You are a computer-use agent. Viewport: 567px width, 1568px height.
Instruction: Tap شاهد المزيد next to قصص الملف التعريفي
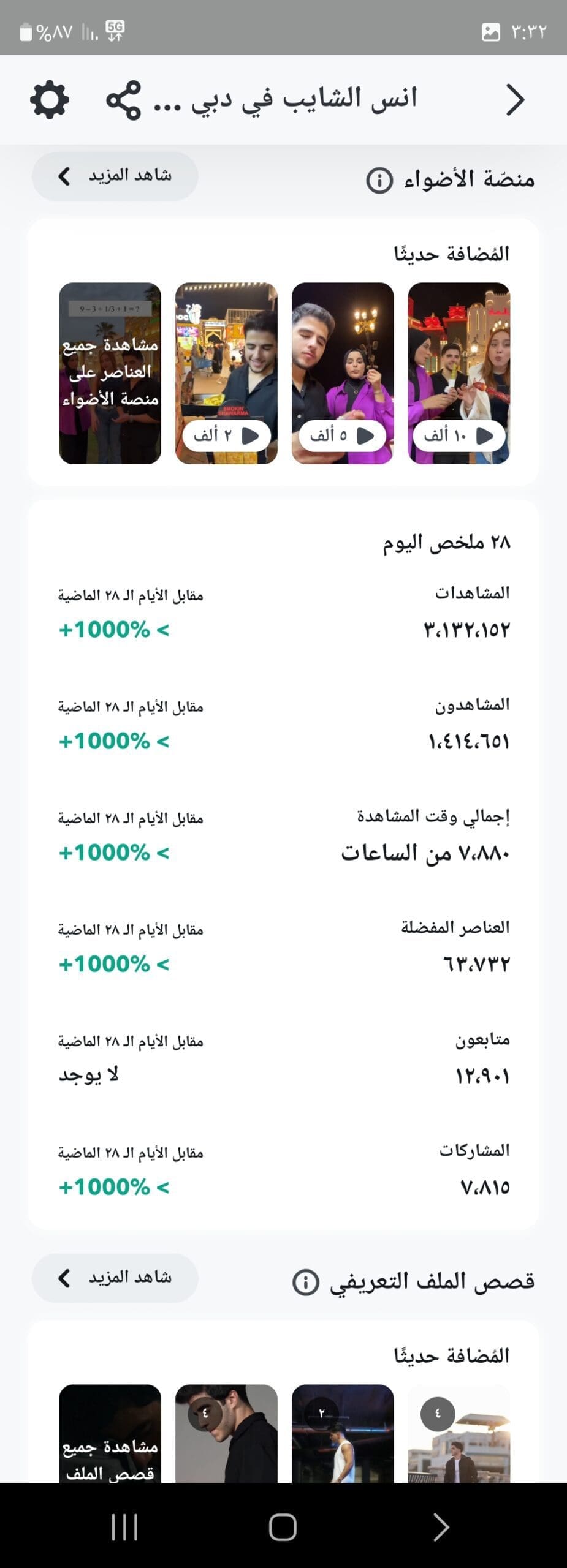pyautogui.click(x=115, y=1278)
